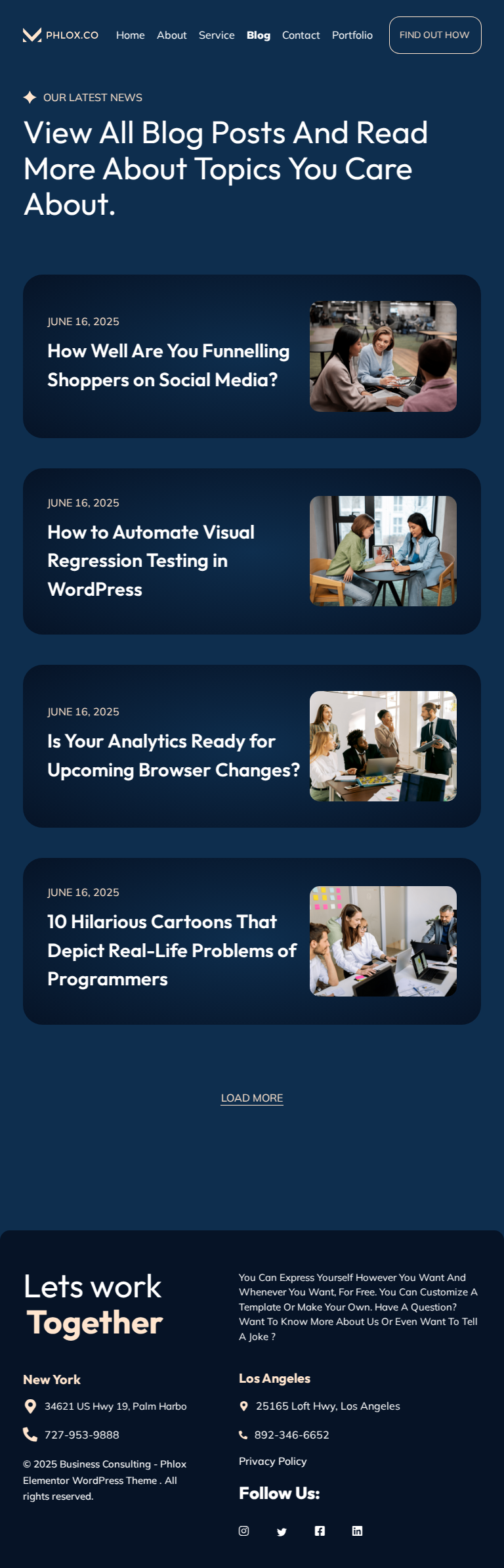This screenshot has width=504, height=1568.
Task: Read the Funnelling Shoppers on Social Media post
Action: click(x=168, y=365)
